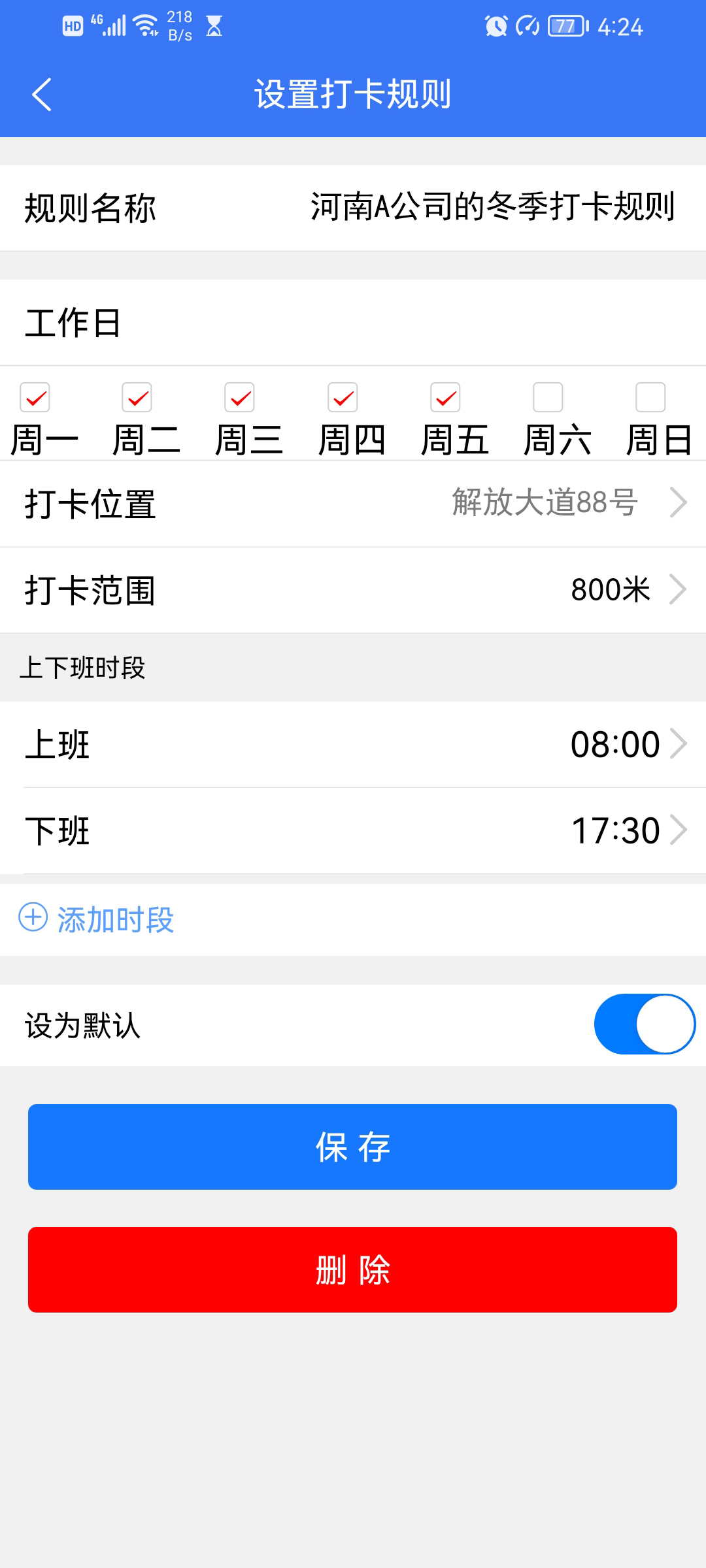Open the 打卡范围 setting
This screenshot has height=1568, width=706.
[x=353, y=590]
